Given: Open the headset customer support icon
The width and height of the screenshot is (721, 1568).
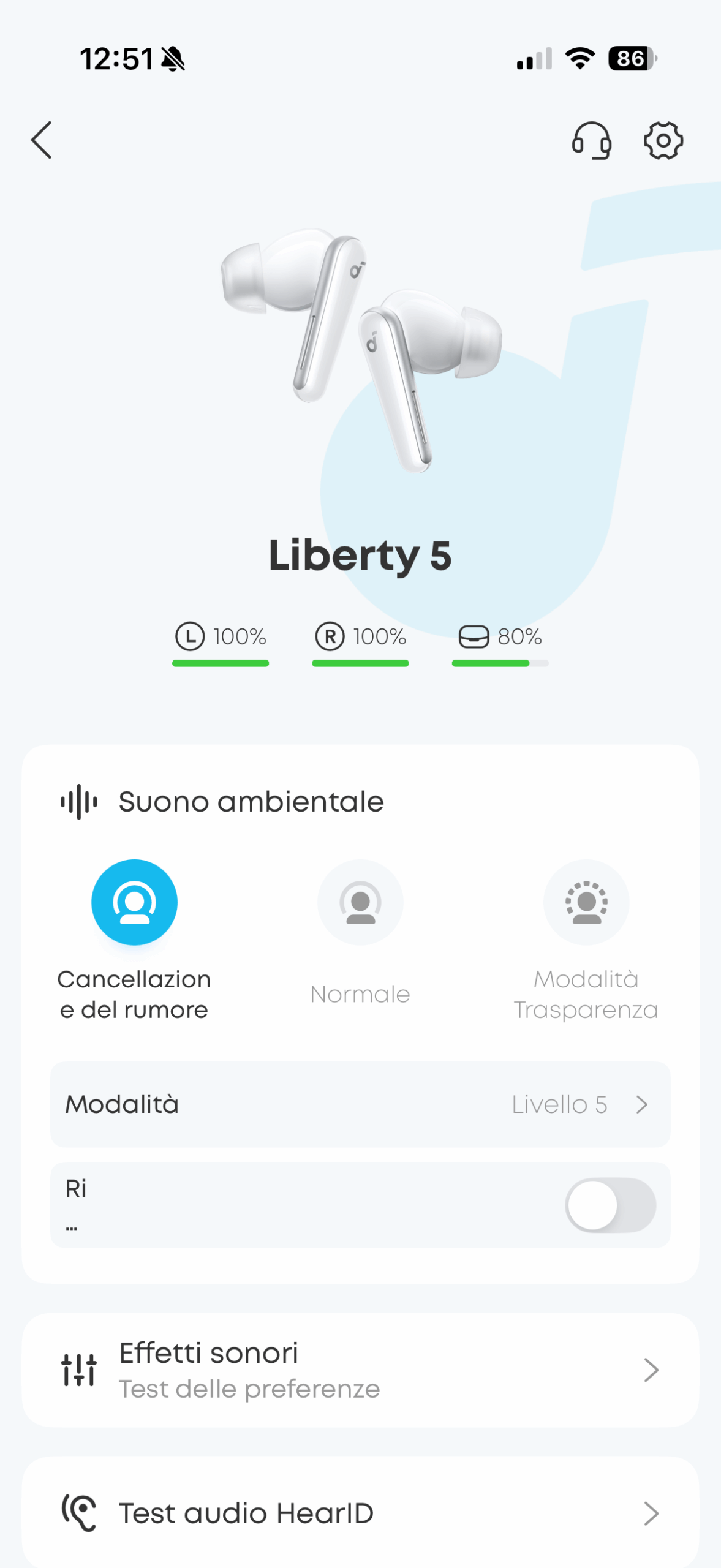Looking at the screenshot, I should pos(591,140).
